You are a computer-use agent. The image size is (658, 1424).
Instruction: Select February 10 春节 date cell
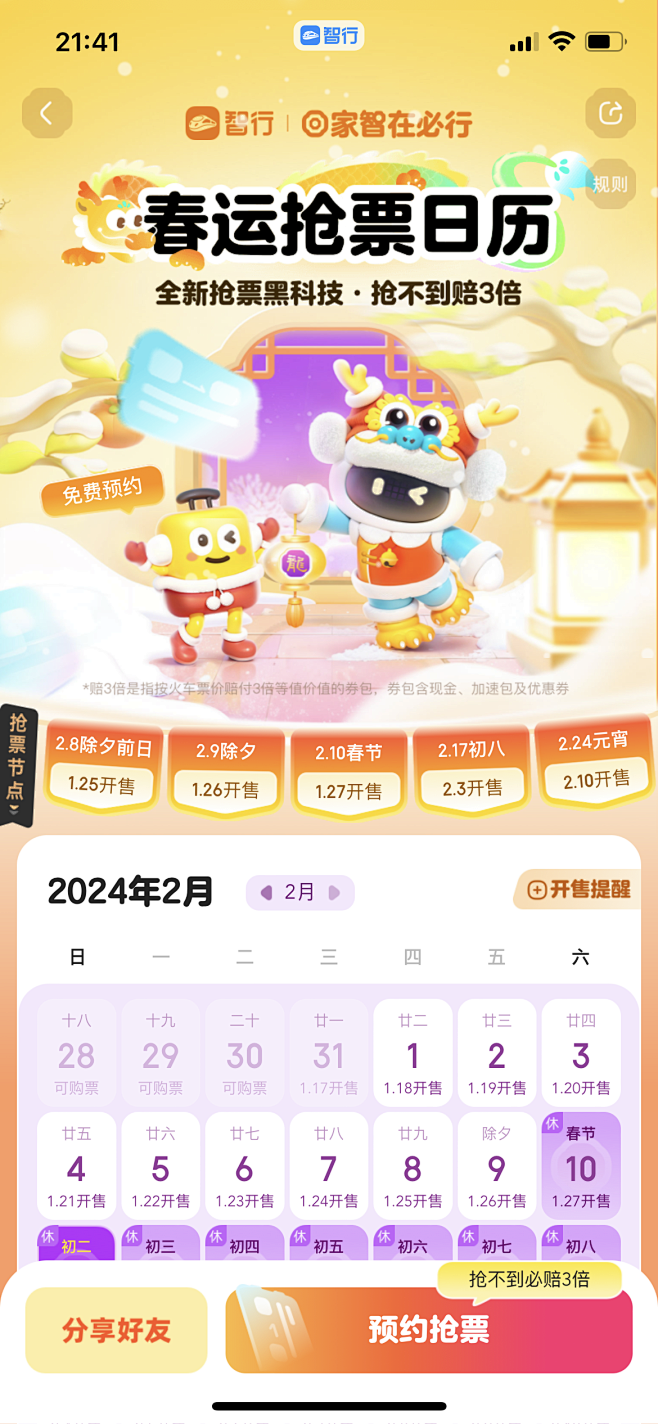(581, 1166)
